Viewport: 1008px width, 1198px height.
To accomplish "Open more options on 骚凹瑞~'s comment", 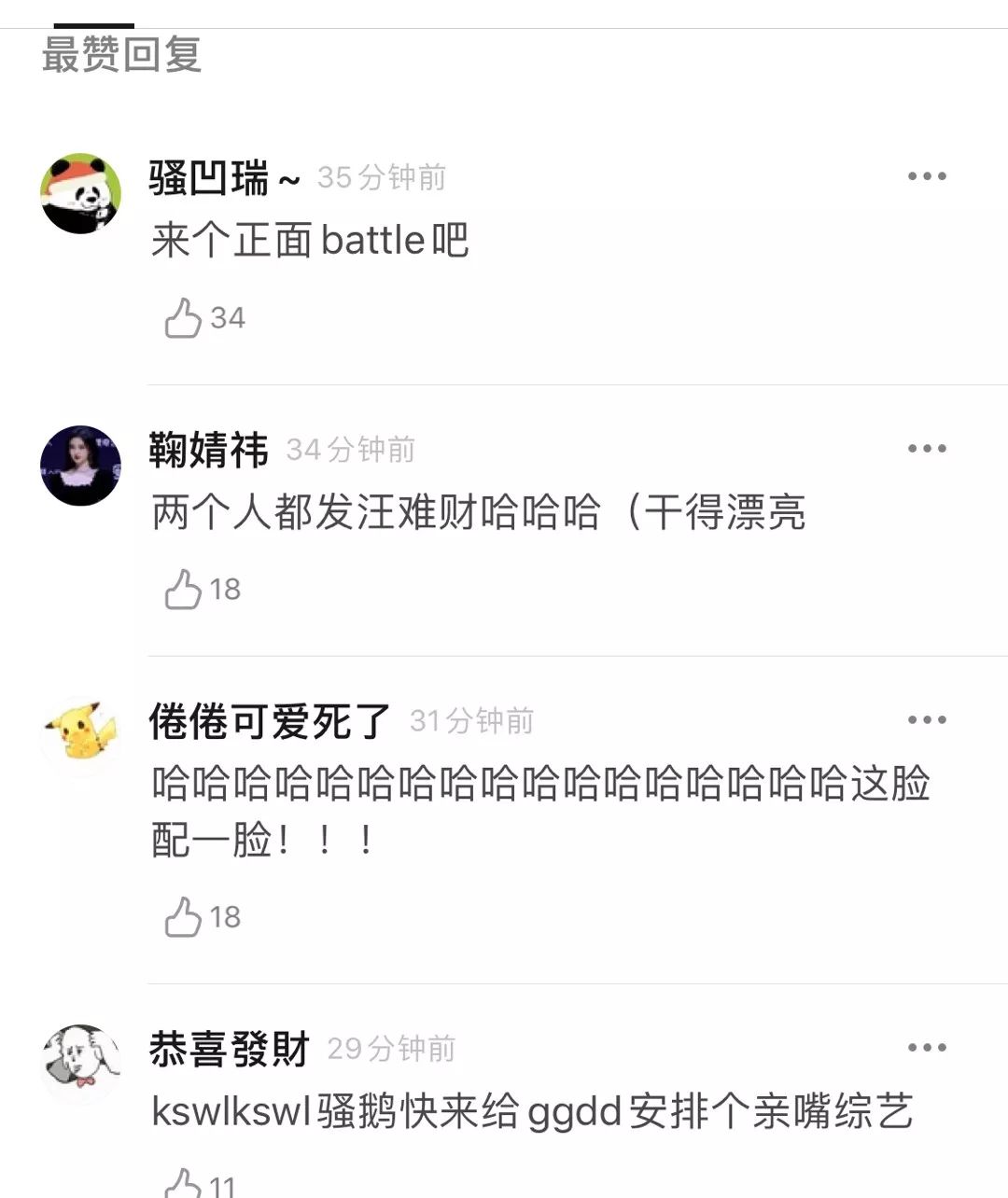I will [x=927, y=176].
